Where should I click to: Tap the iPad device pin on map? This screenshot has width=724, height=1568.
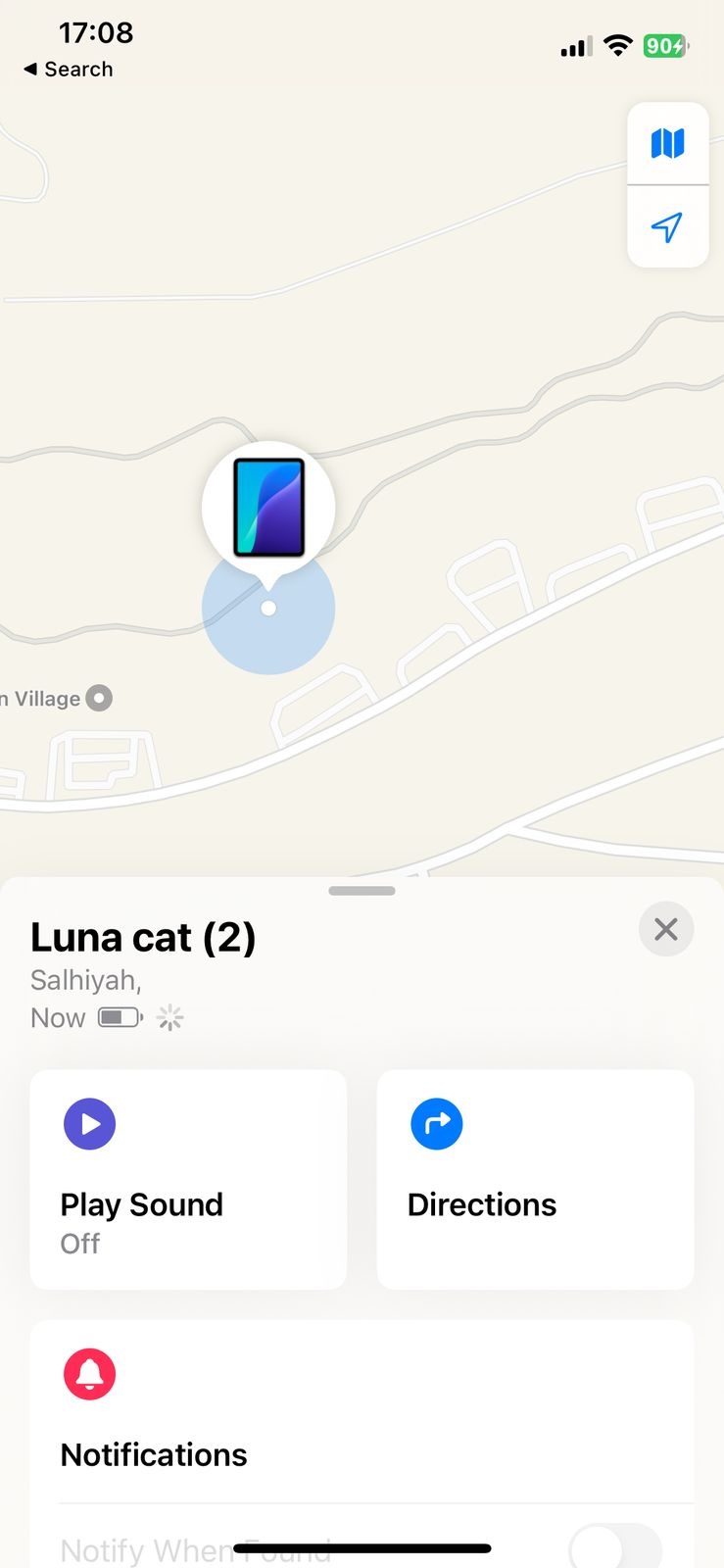point(268,509)
